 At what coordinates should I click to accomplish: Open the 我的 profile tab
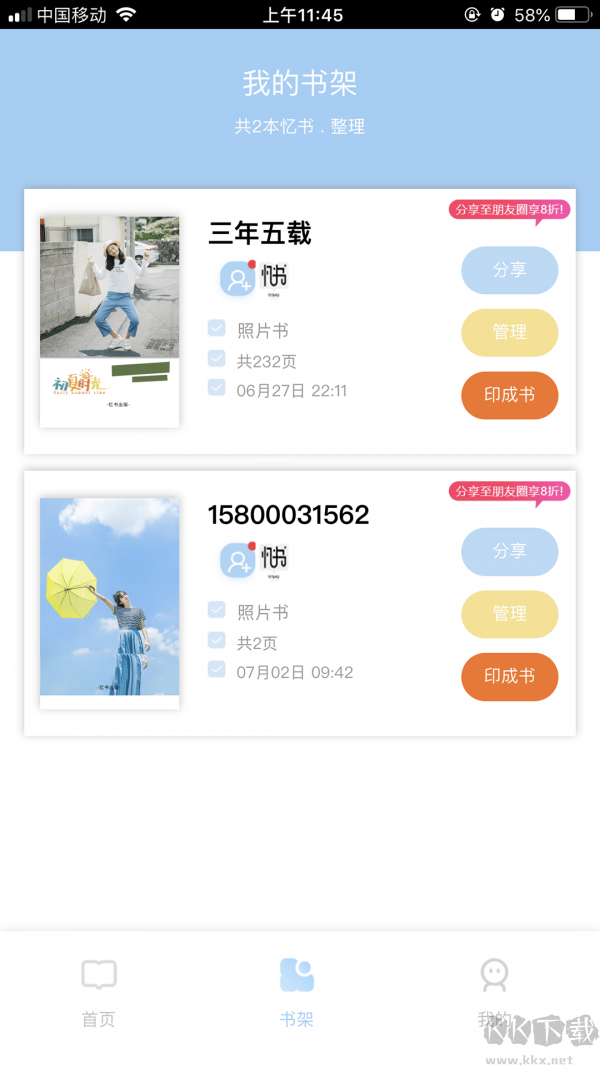[x=494, y=992]
